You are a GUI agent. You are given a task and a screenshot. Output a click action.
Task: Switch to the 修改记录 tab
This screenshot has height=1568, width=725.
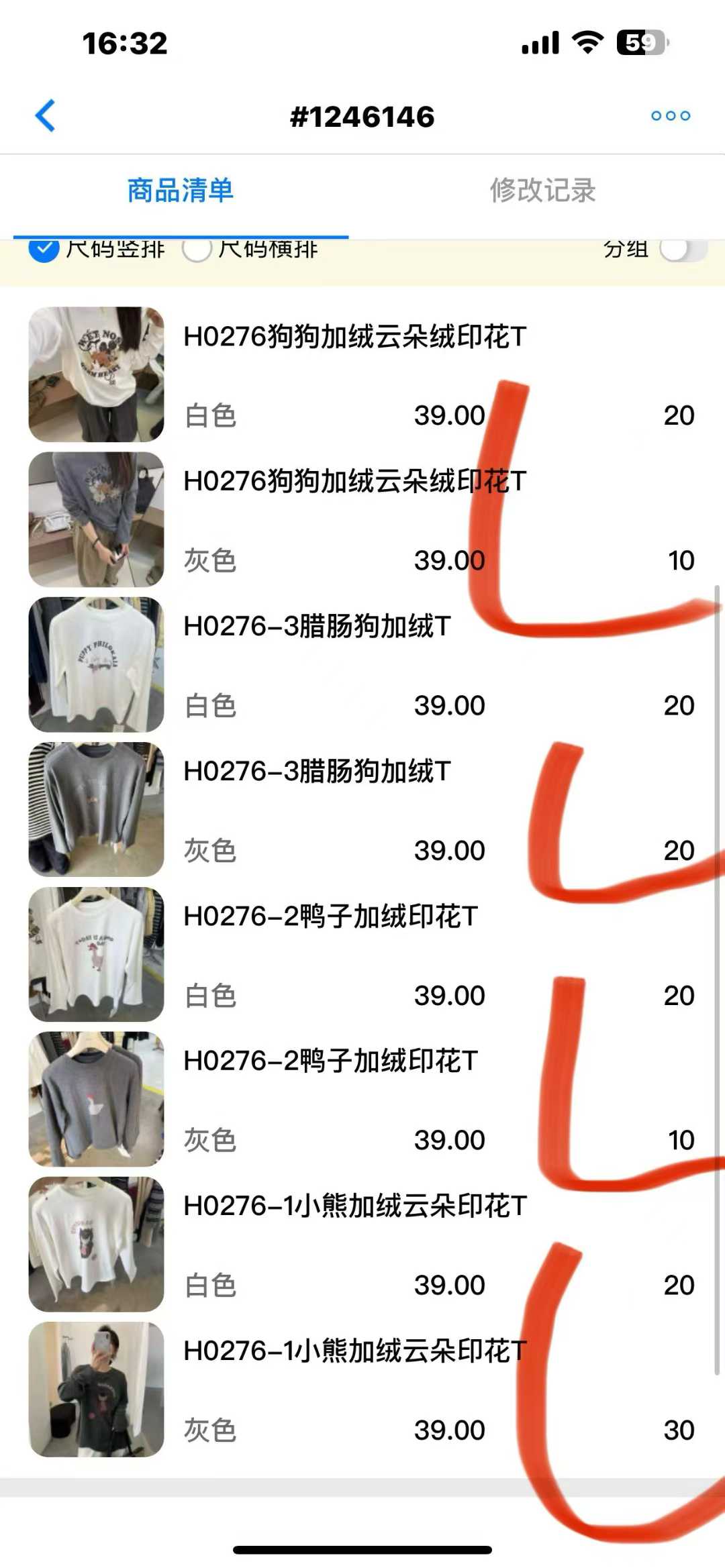pyautogui.click(x=542, y=191)
